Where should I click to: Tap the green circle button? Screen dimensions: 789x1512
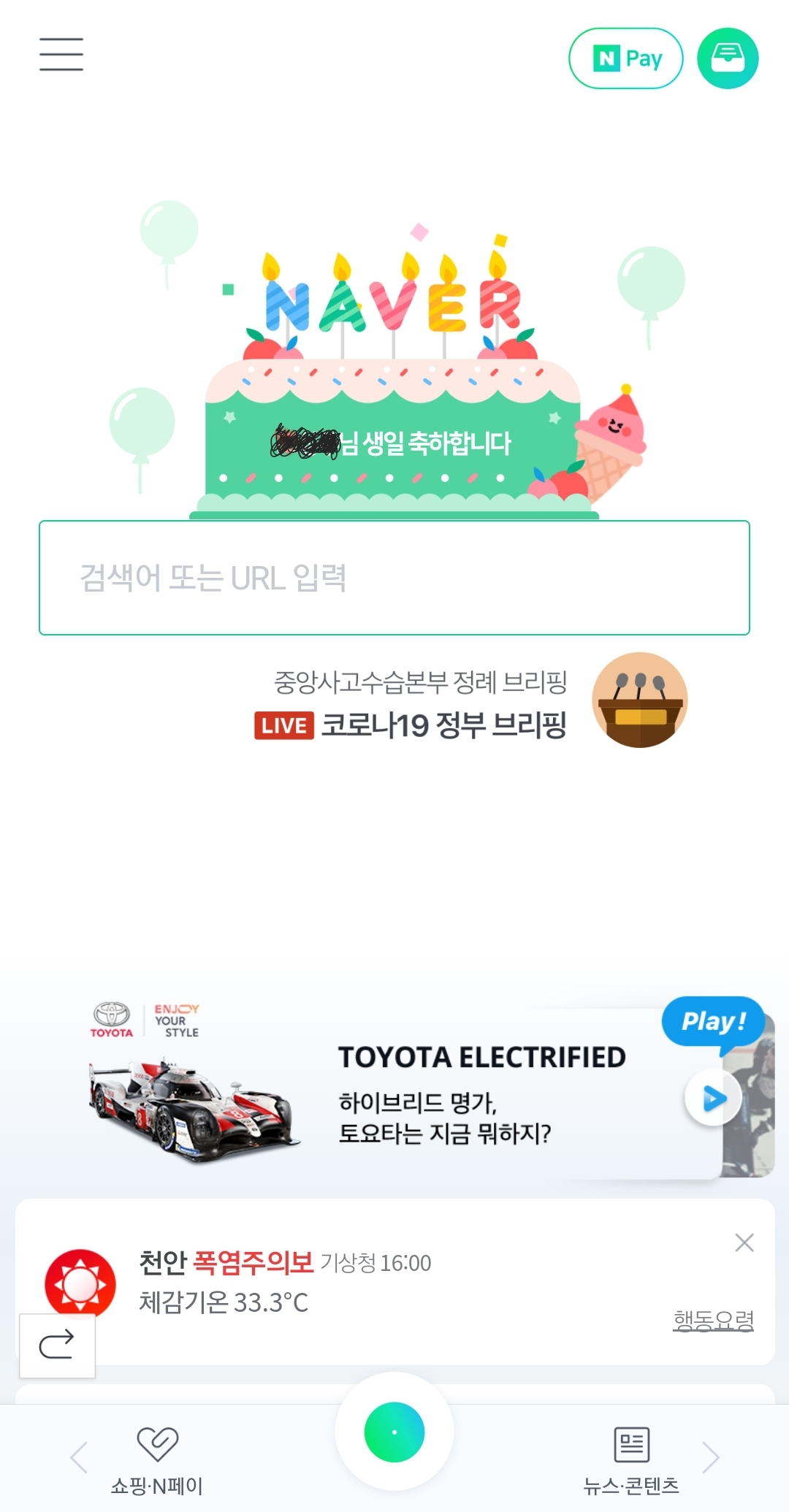pos(394,1432)
